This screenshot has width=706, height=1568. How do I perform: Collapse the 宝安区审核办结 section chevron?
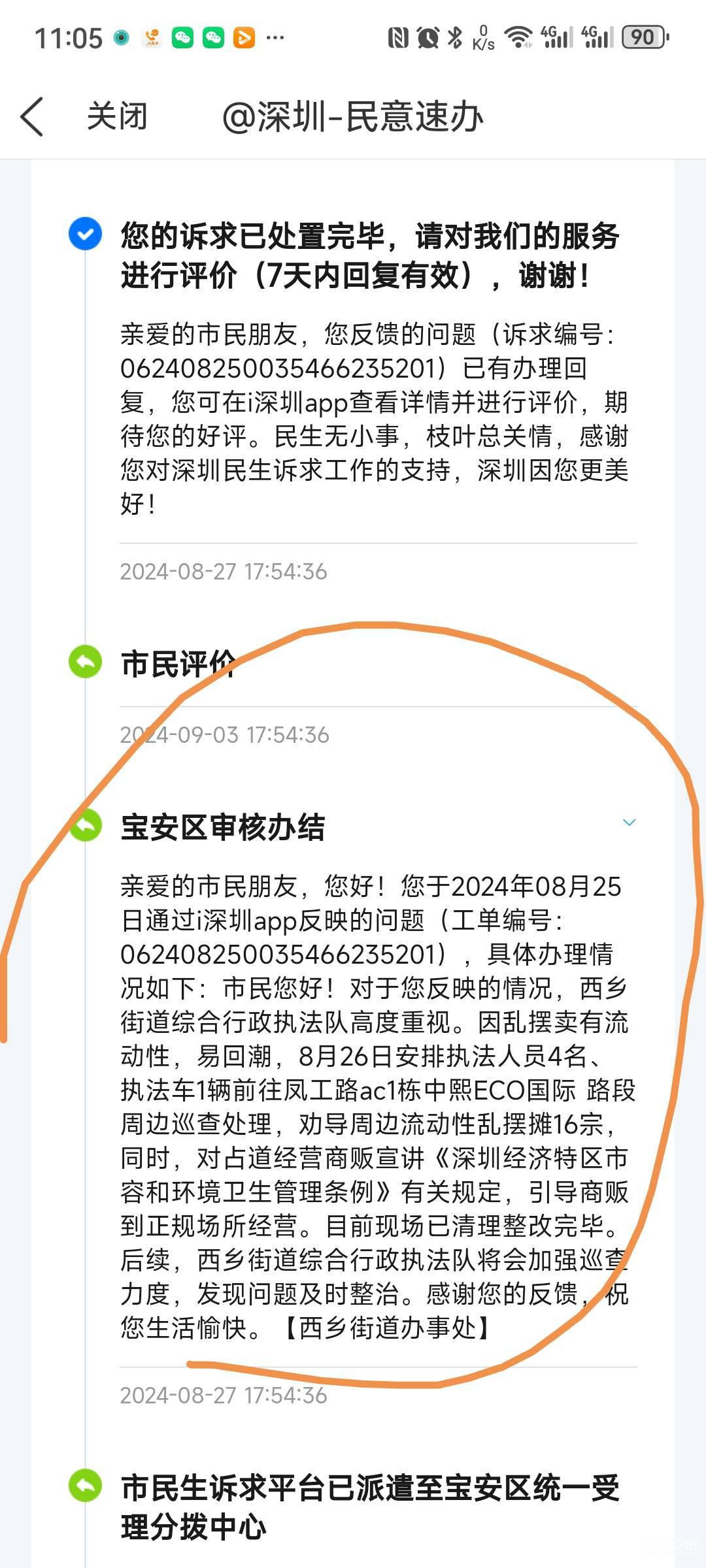629,823
